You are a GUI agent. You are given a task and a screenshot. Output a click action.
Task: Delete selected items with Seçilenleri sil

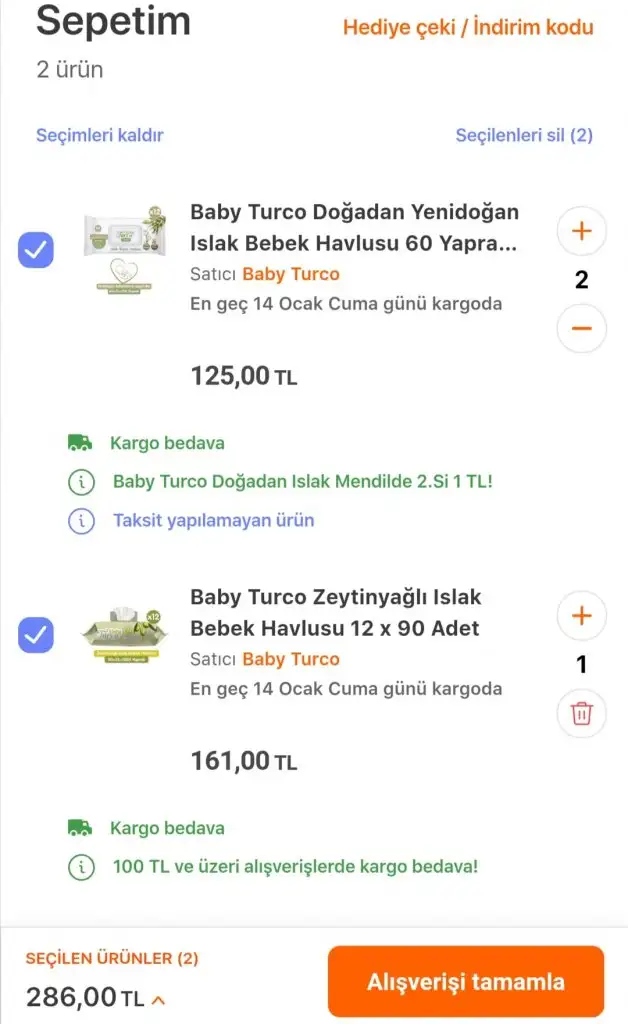point(523,135)
